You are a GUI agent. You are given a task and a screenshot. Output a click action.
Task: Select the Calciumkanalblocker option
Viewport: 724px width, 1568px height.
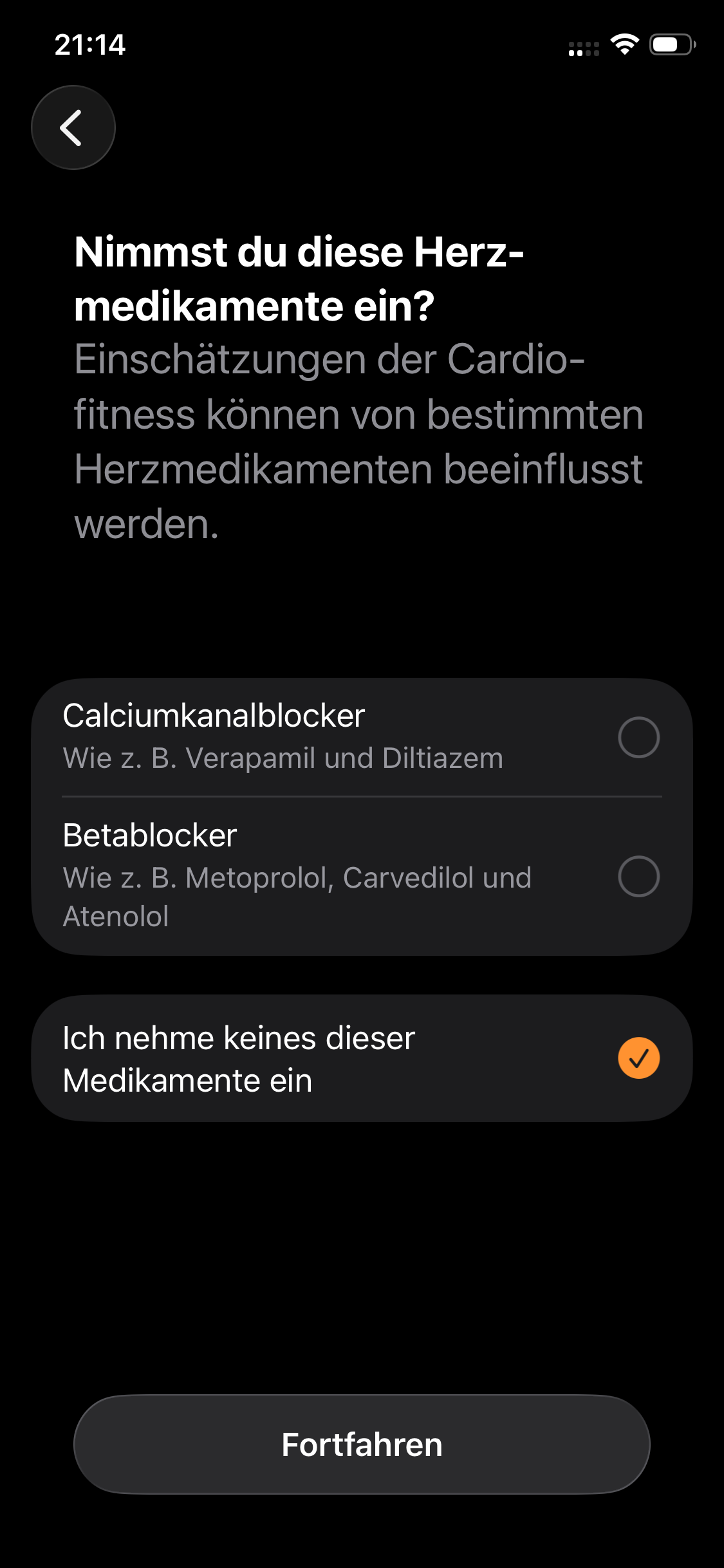pos(638,737)
